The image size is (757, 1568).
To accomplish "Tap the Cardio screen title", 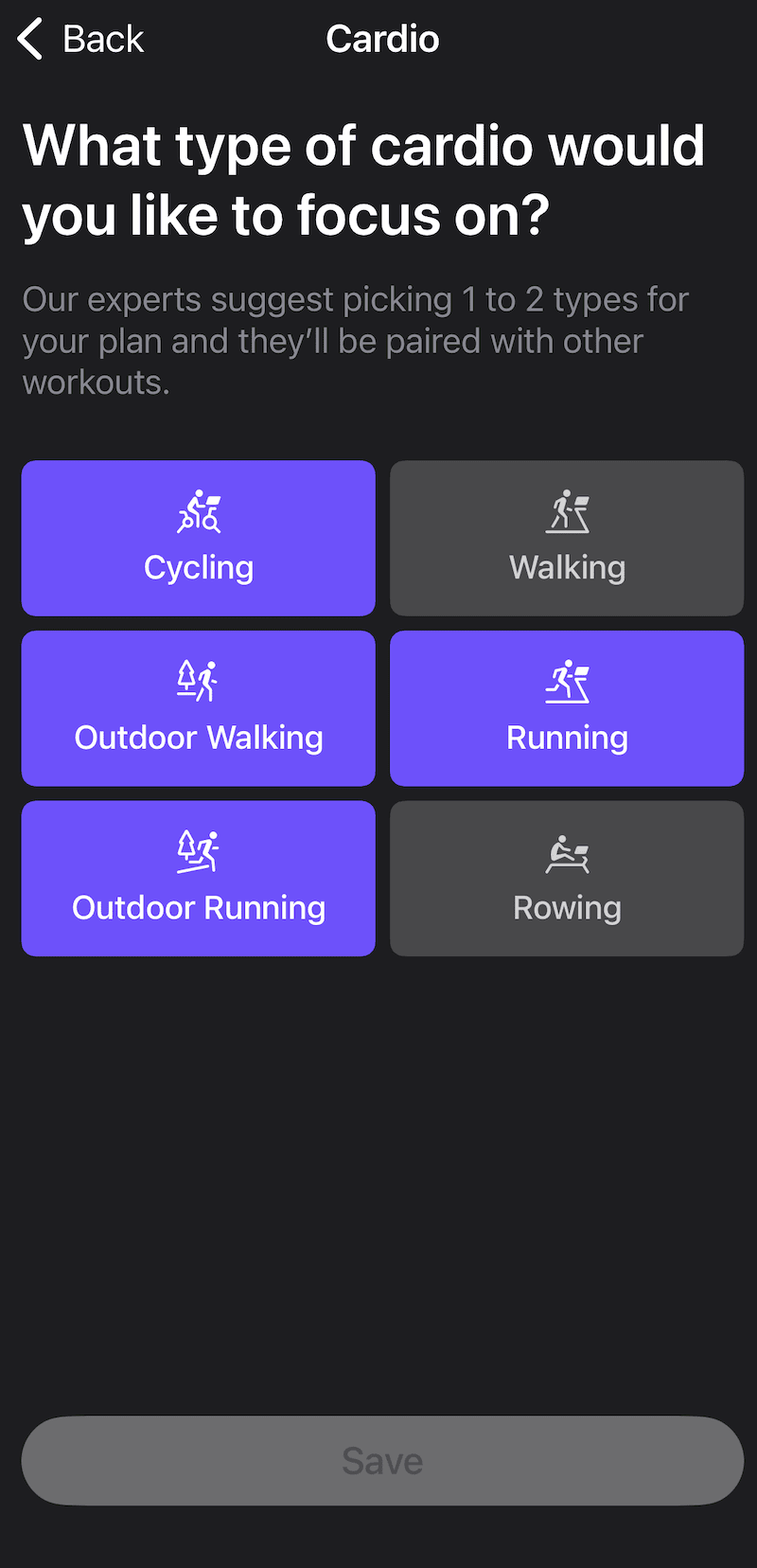I will click(382, 38).
